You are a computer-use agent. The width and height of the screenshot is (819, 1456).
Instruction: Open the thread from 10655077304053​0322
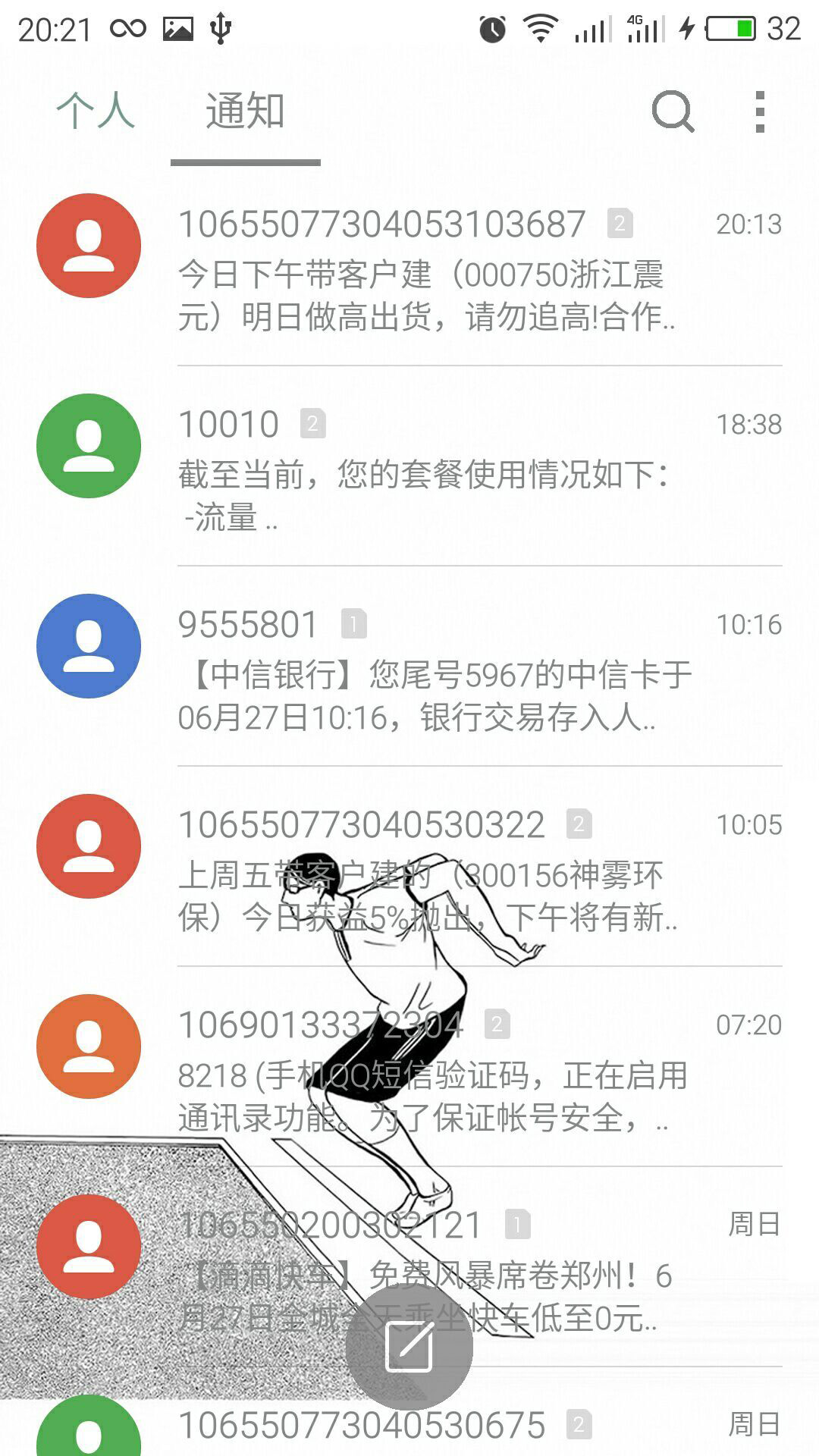(x=455, y=871)
